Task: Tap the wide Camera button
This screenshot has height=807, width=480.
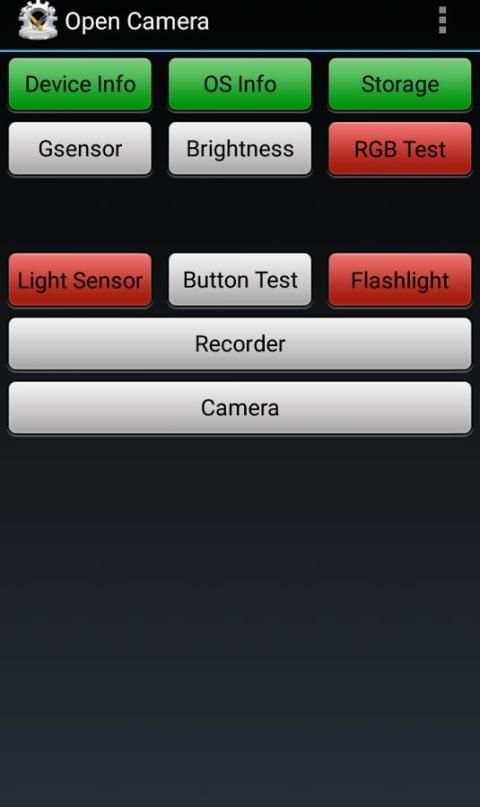Action: click(x=240, y=408)
